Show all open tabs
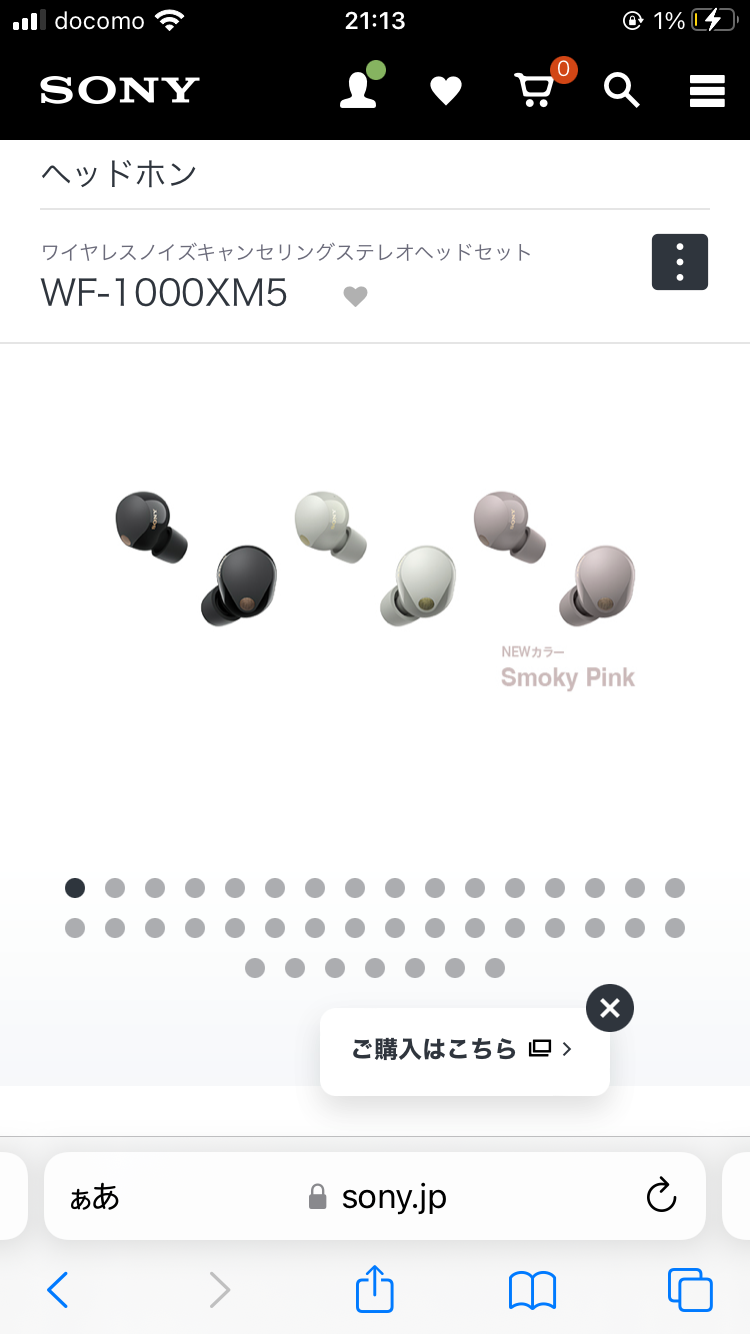750x1334 pixels. (x=690, y=1290)
